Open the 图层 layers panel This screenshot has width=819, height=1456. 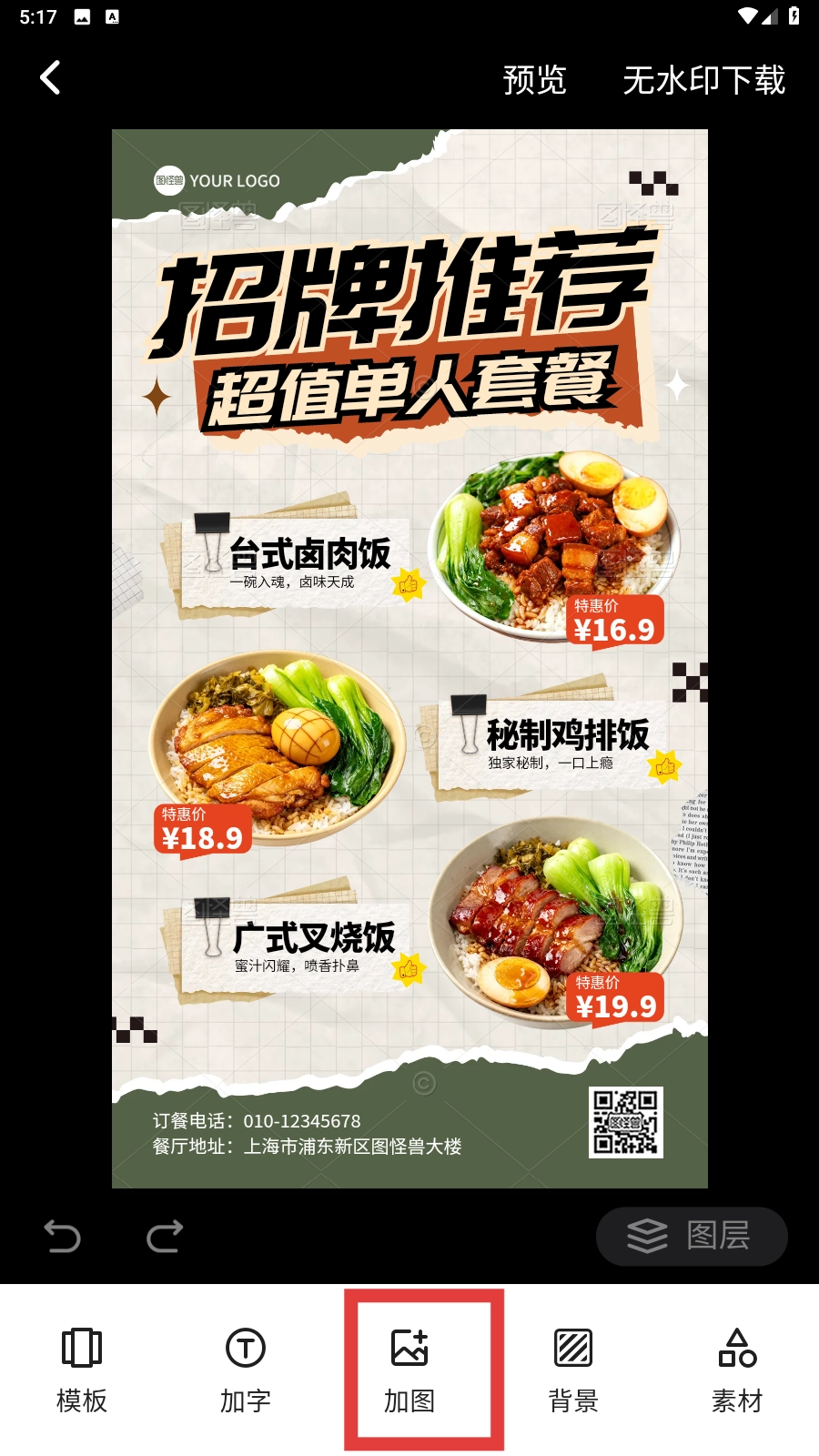tap(692, 1236)
